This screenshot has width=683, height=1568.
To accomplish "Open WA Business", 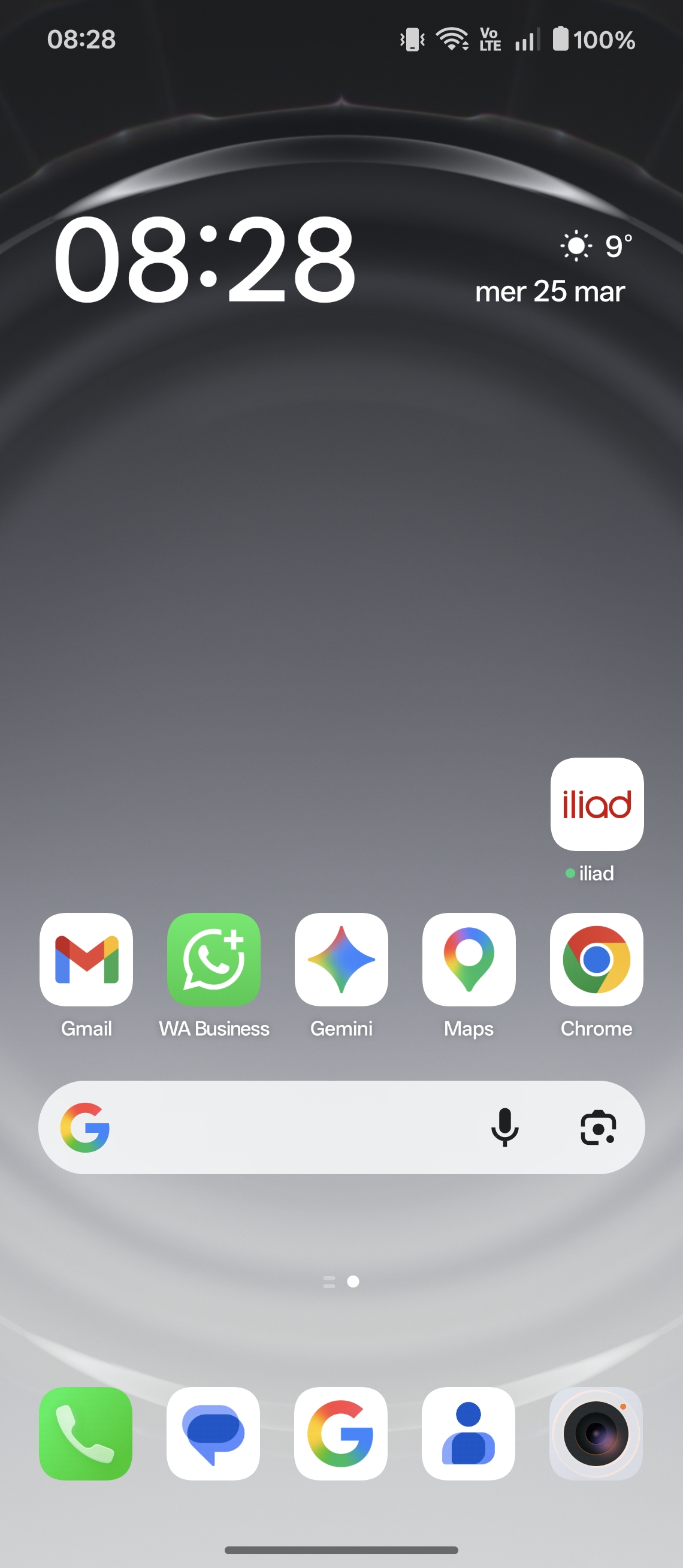I will click(213, 959).
